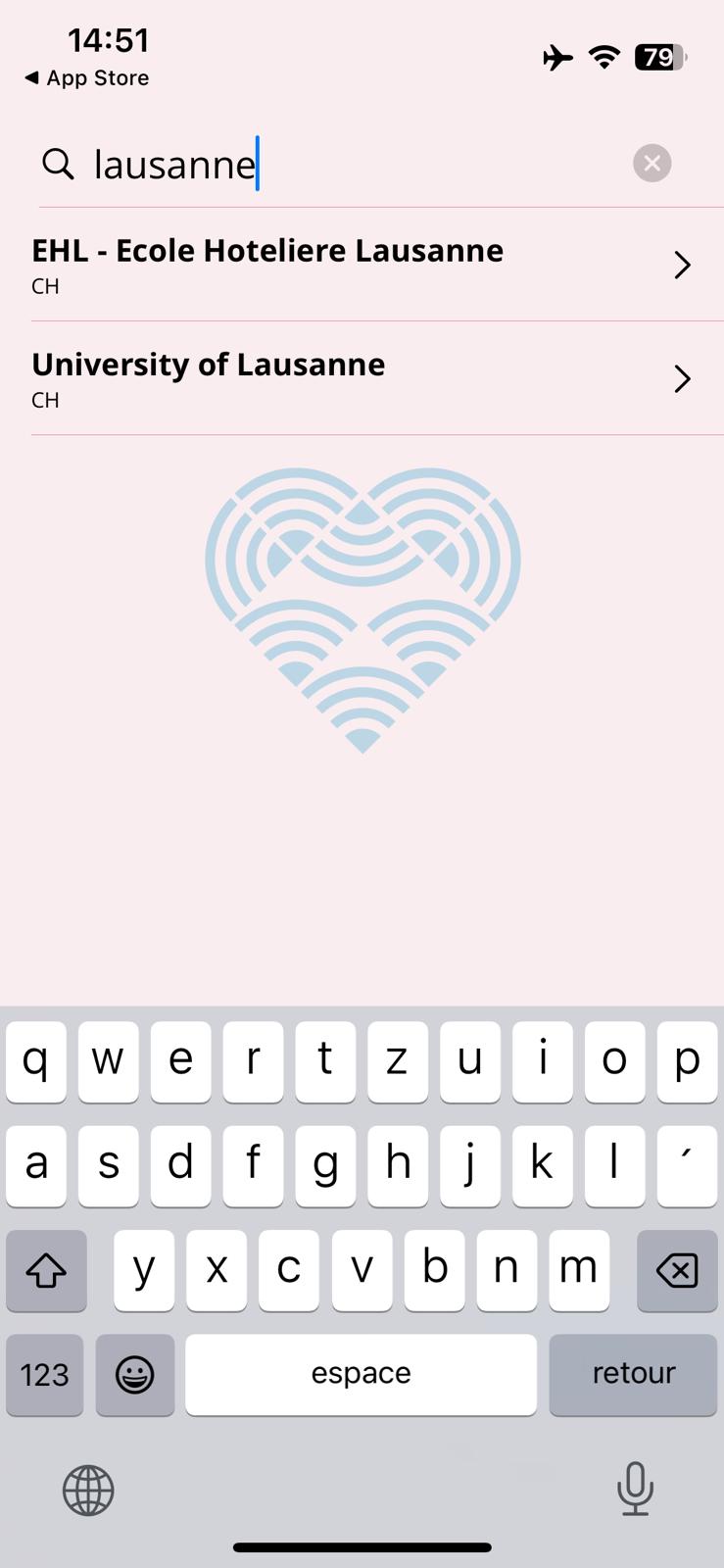The image size is (724, 1568).
Task: Change keyboard language with the globe icon
Action: click(88, 1490)
